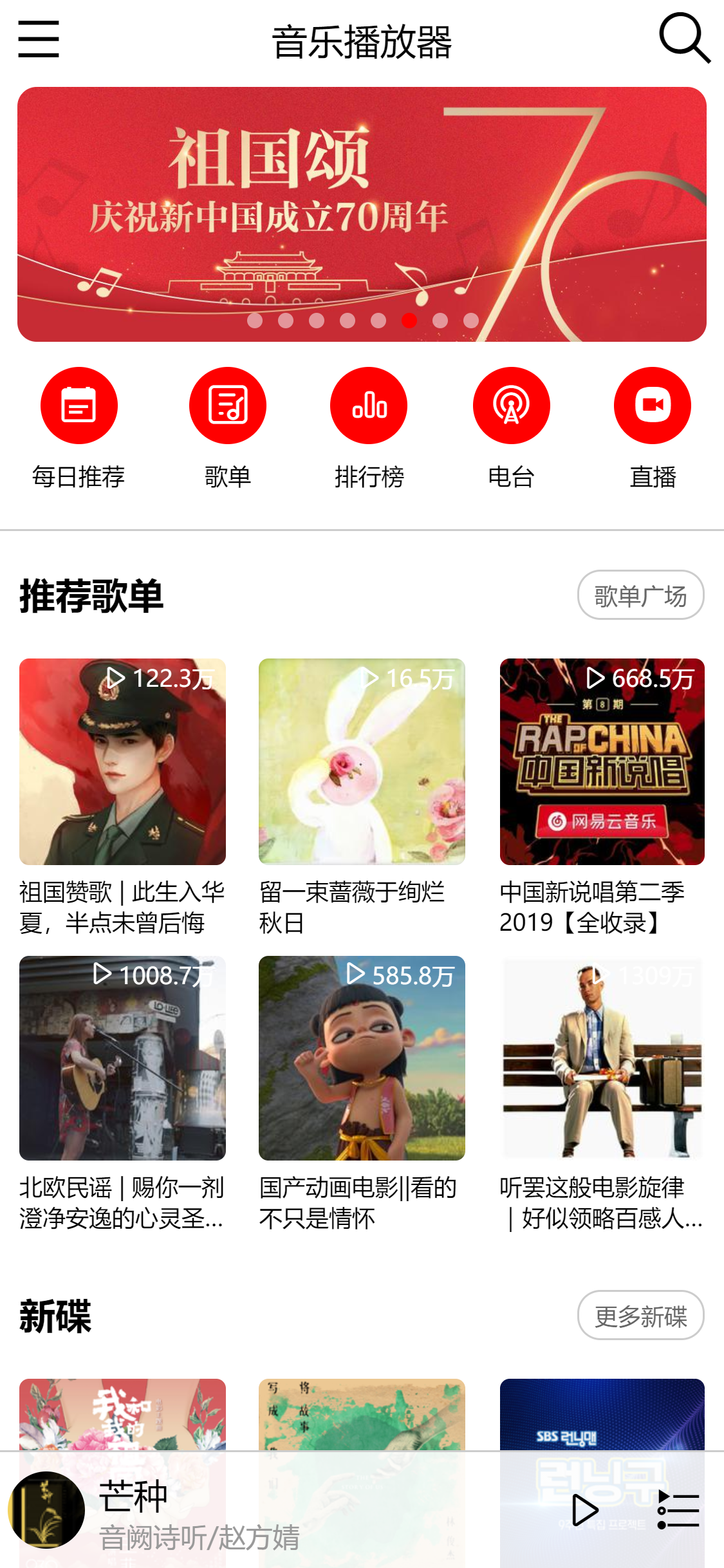Play the song 芒种
Image resolution: width=724 pixels, height=1568 pixels.
pyautogui.click(x=585, y=1510)
